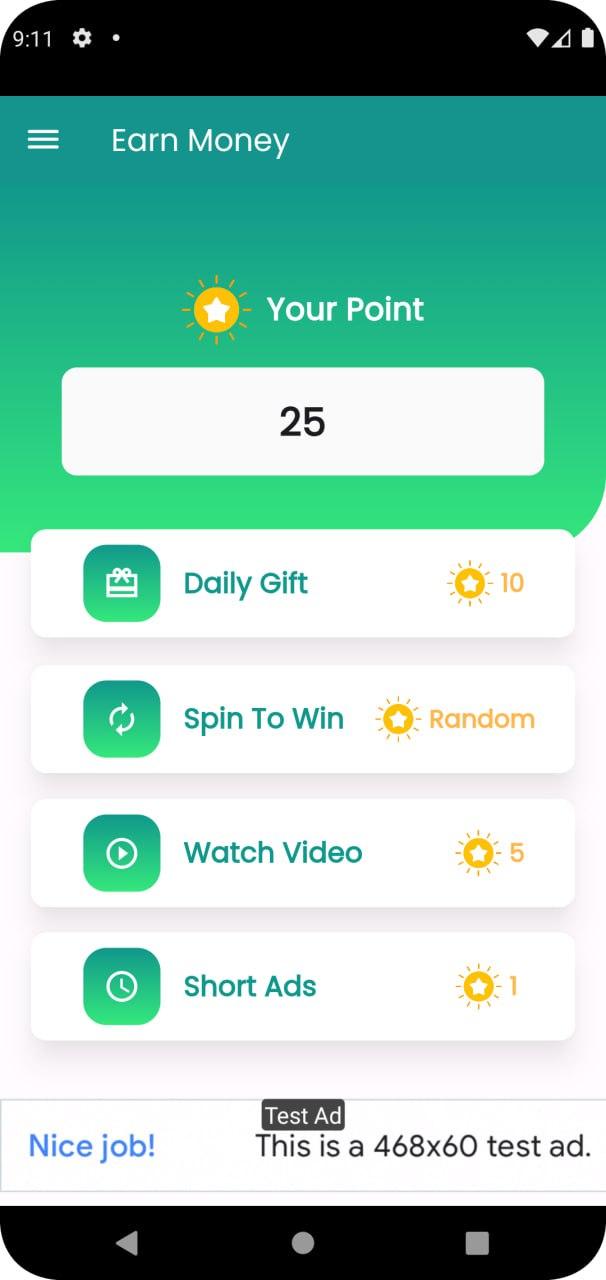The image size is (606, 1280).
Task: Select the Watch Video option
Action: click(x=303, y=853)
